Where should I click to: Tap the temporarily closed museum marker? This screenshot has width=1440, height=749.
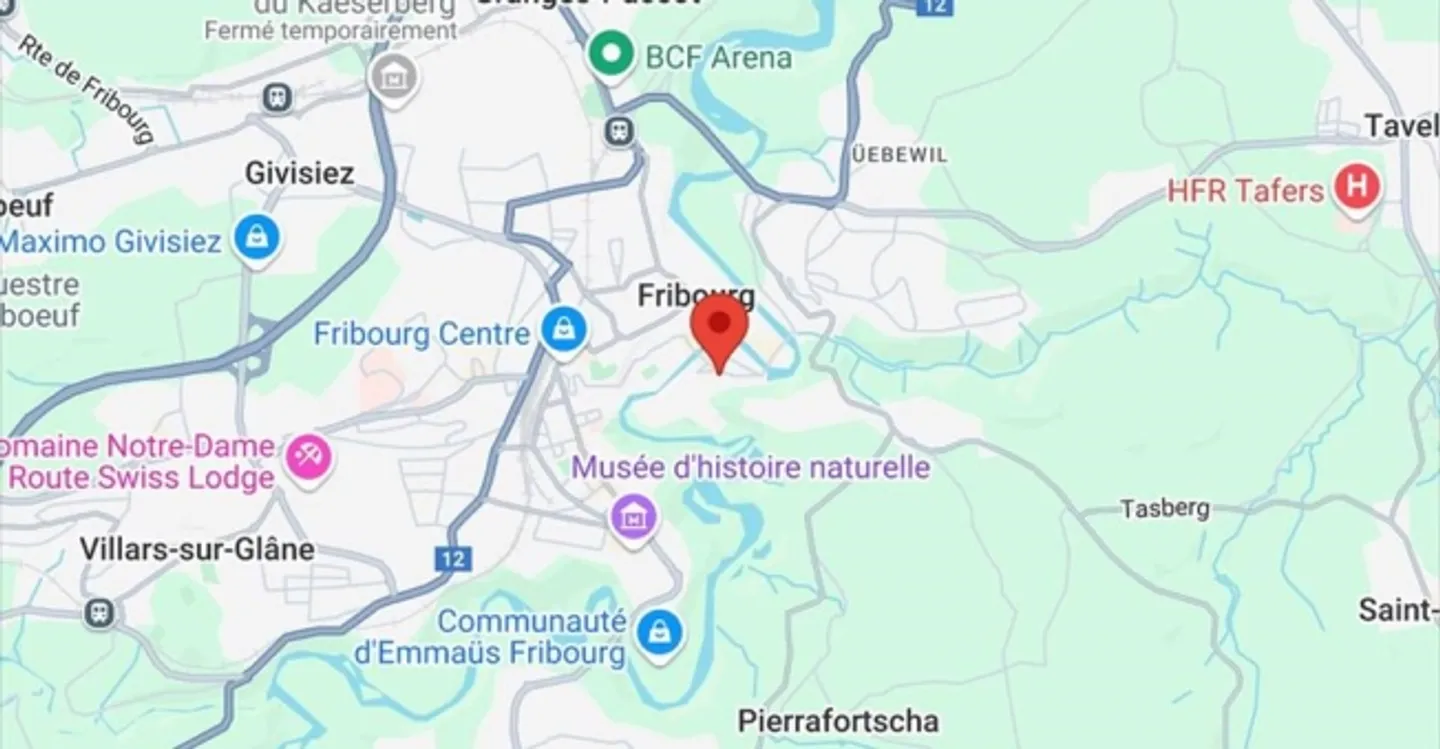click(x=392, y=75)
